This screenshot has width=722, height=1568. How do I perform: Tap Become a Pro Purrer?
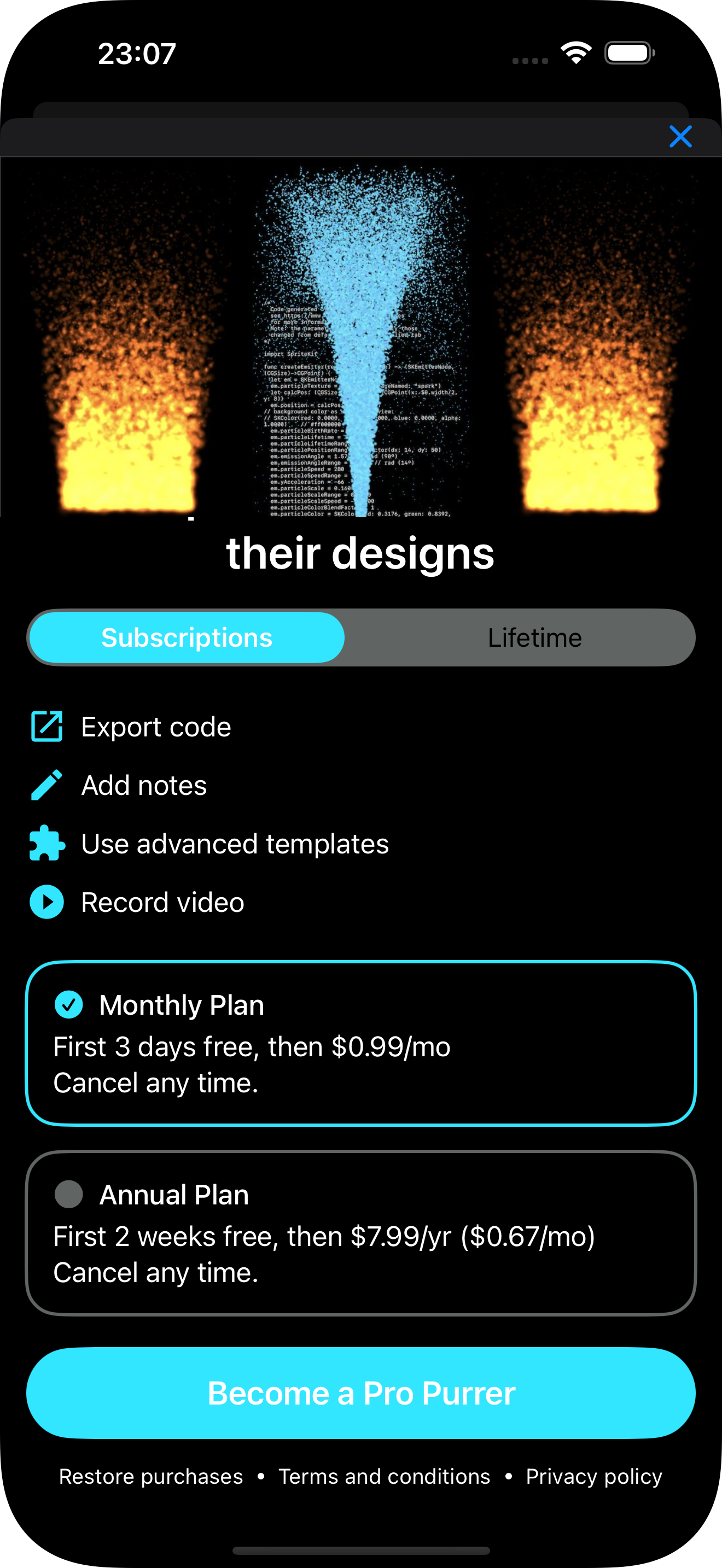tap(360, 1393)
